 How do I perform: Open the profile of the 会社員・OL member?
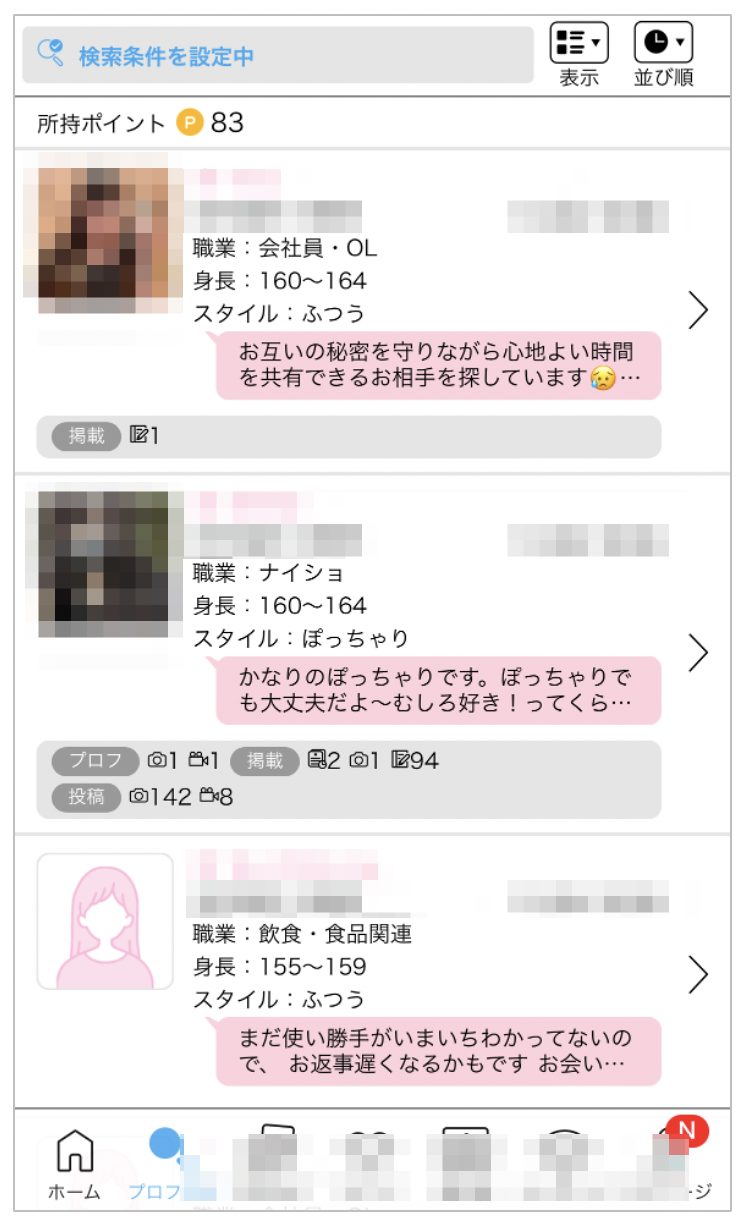coord(698,312)
